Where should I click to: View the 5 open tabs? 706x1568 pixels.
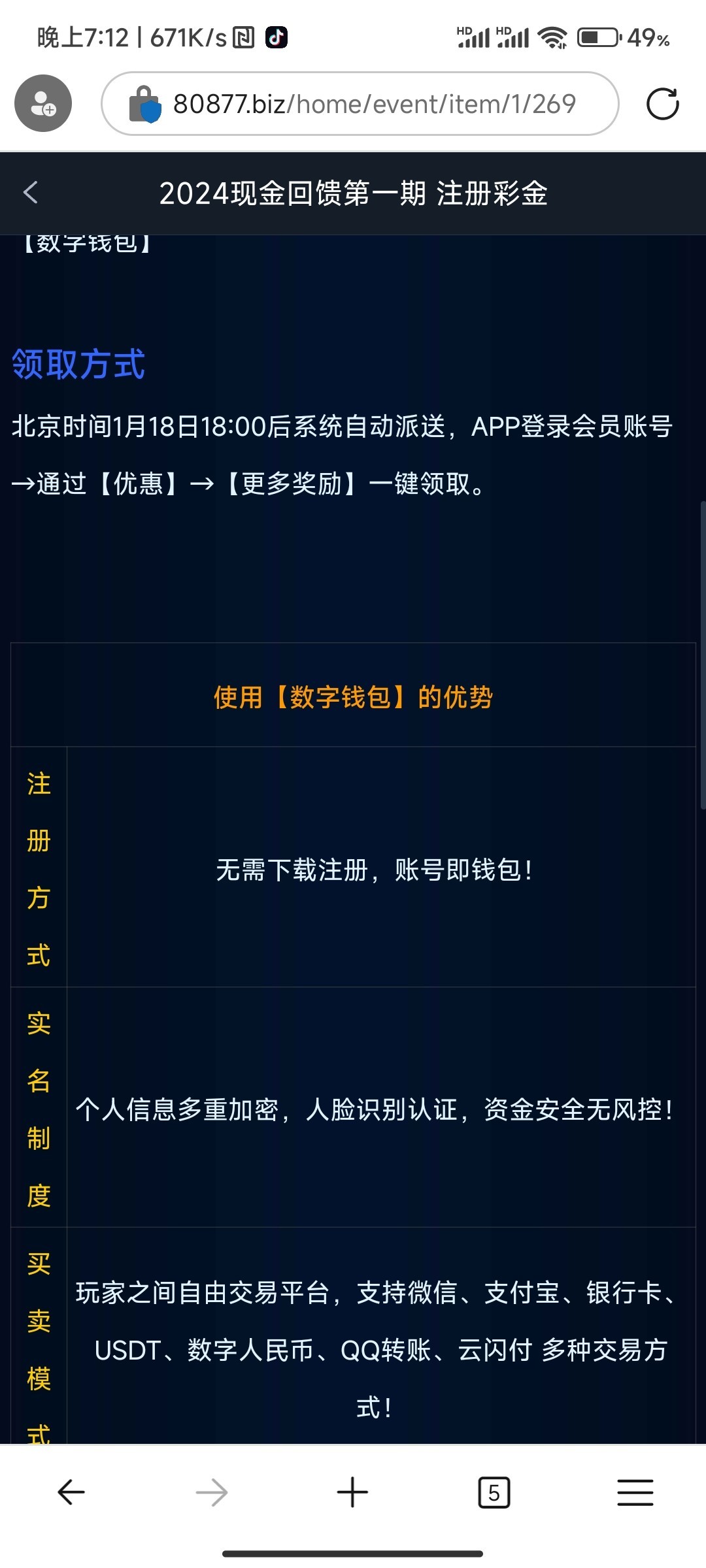[x=494, y=1493]
